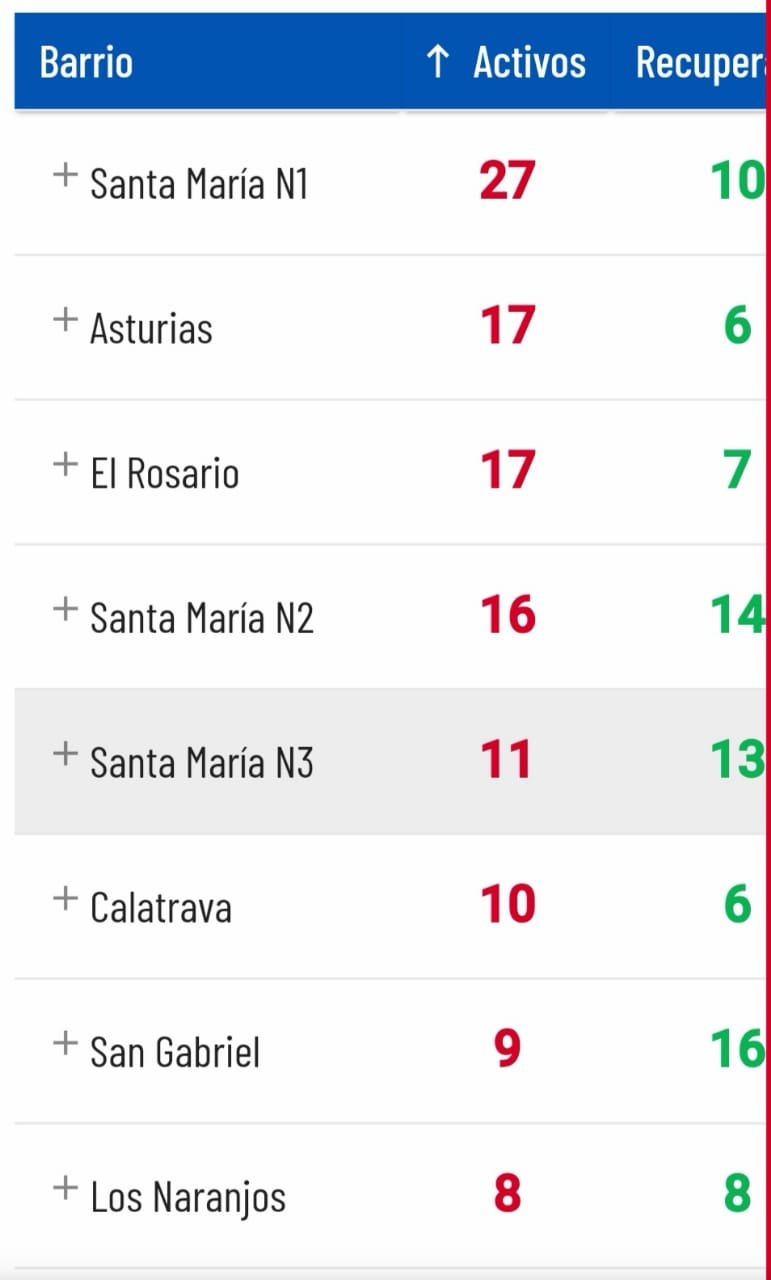Expand the Santa María N1 row
This screenshot has height=1280, width=771.
(x=65, y=175)
